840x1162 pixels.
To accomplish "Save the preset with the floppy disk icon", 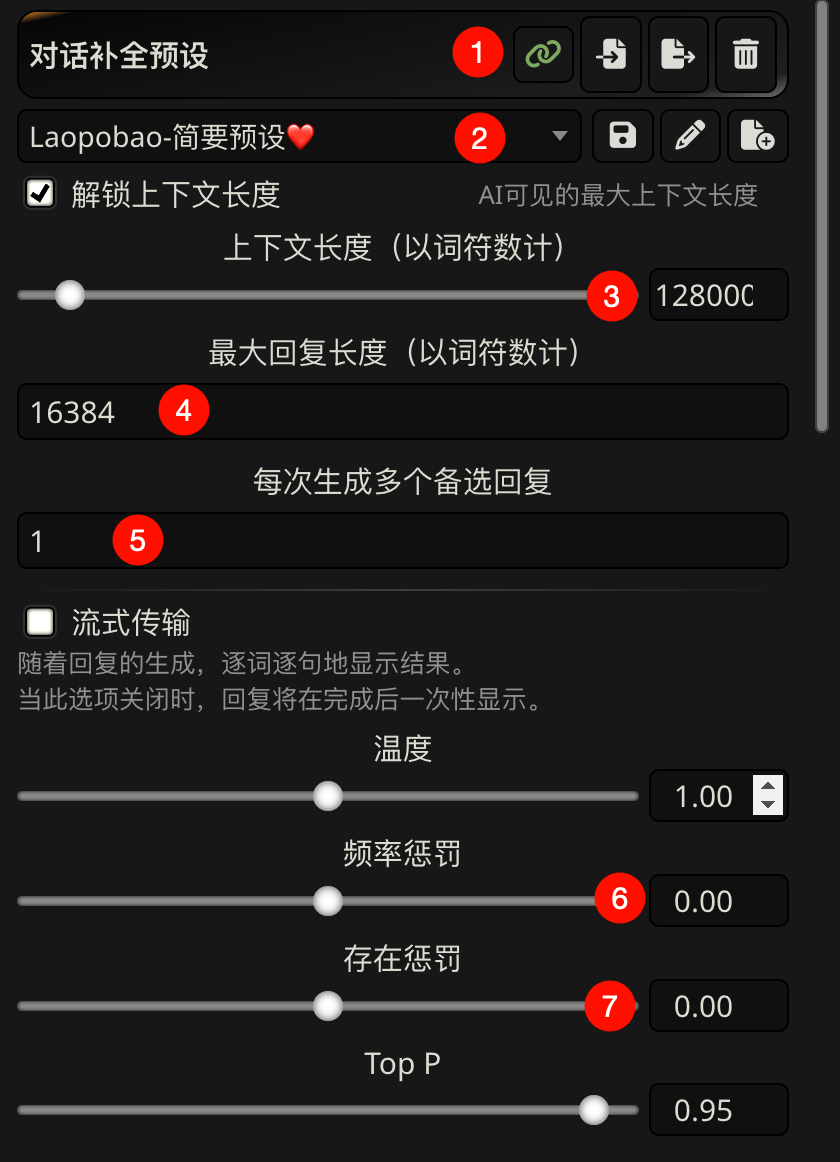I will click(623, 136).
